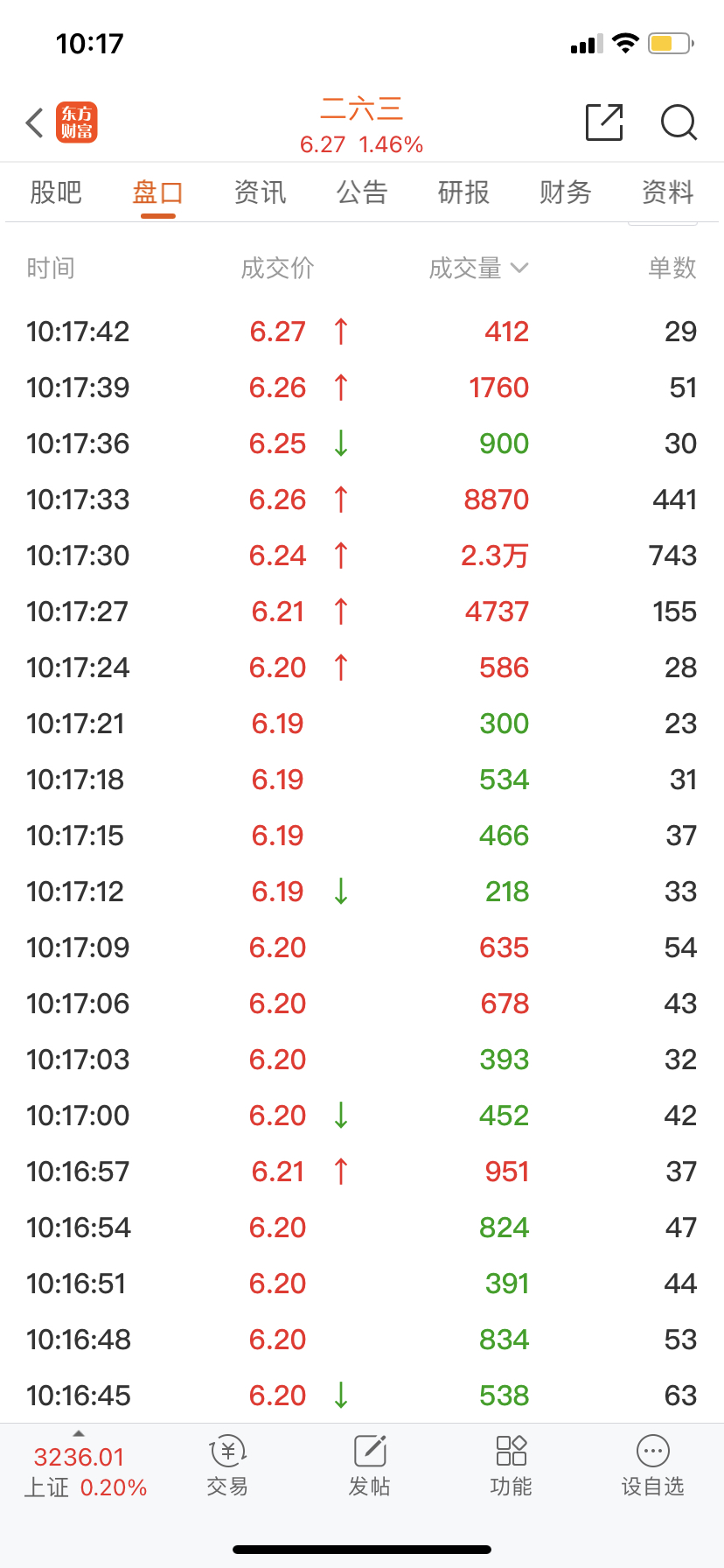The height and width of the screenshot is (1568, 724).
Task: Open the 研报 tab
Action: pyautogui.click(x=463, y=192)
